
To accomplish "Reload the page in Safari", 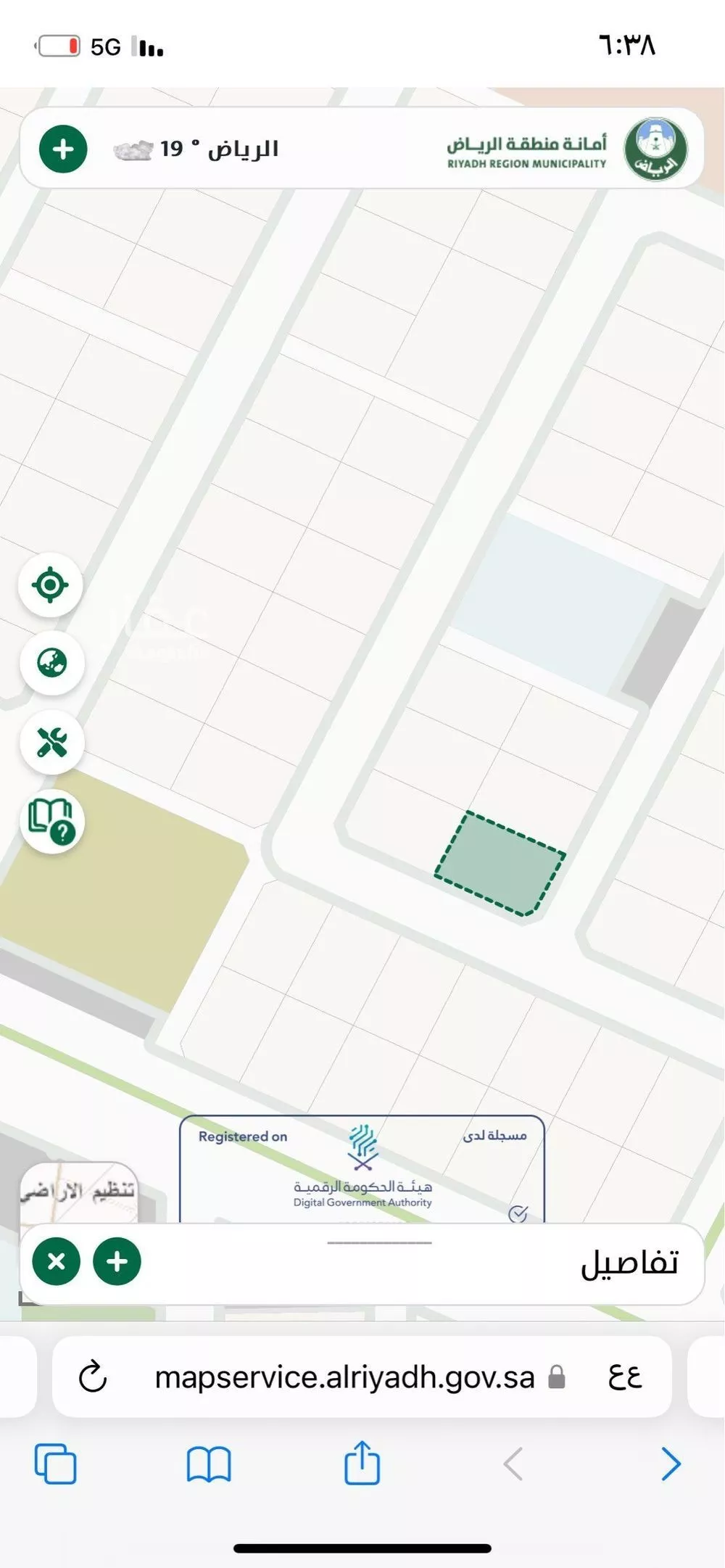I will click(x=93, y=1377).
